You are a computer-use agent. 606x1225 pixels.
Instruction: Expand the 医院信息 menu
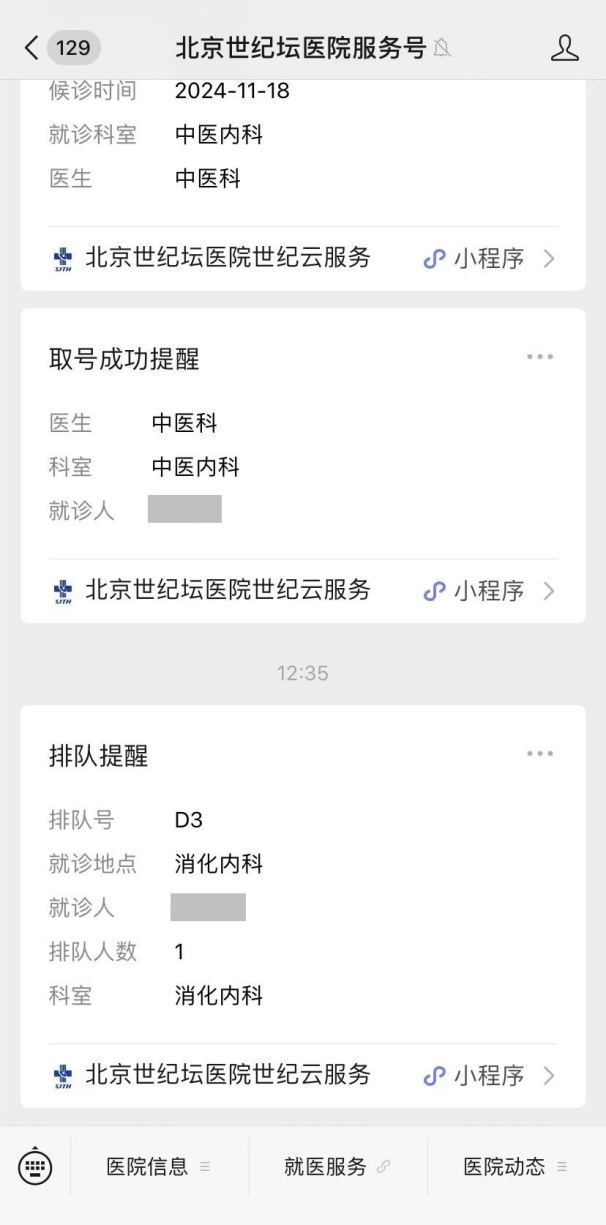tap(159, 1166)
